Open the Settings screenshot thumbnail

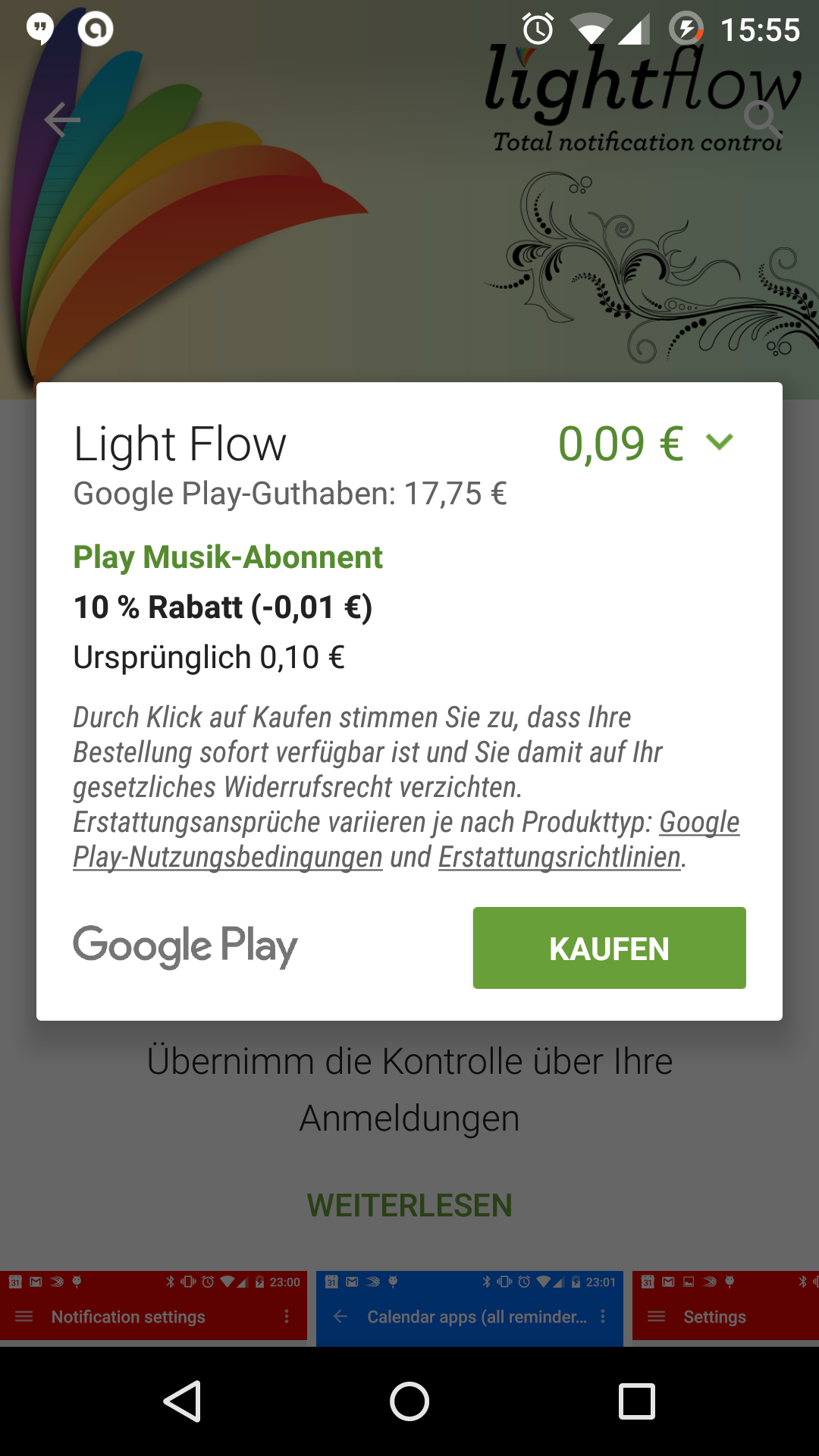725,1306
